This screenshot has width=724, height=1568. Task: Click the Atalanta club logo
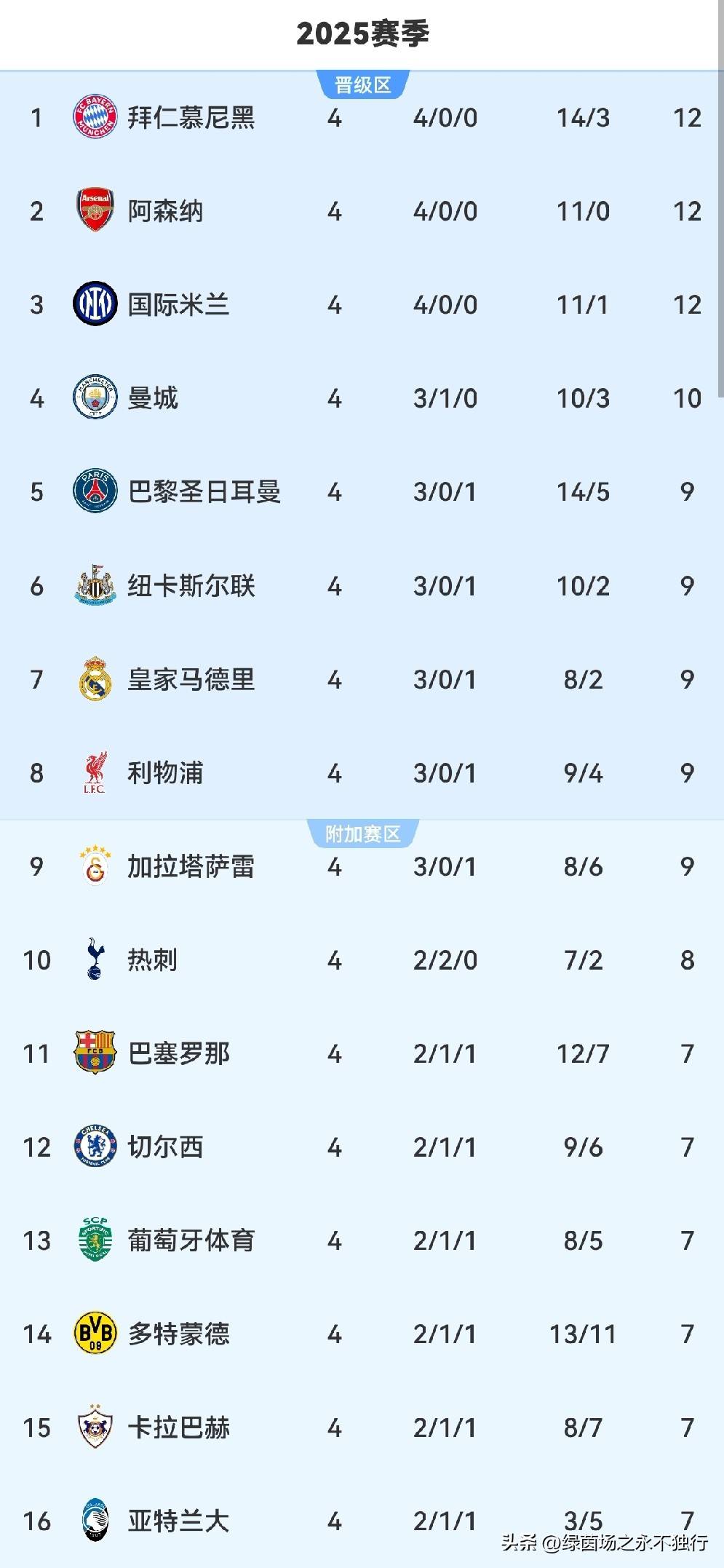[95, 1521]
